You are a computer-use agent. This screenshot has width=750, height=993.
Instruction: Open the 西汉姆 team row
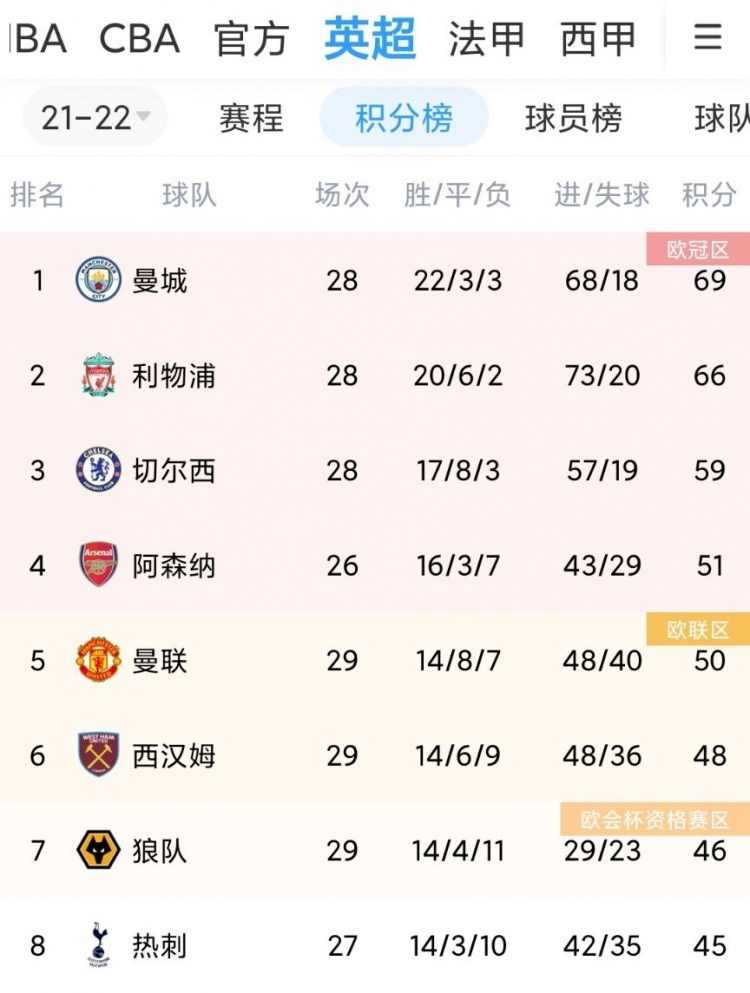click(x=375, y=755)
